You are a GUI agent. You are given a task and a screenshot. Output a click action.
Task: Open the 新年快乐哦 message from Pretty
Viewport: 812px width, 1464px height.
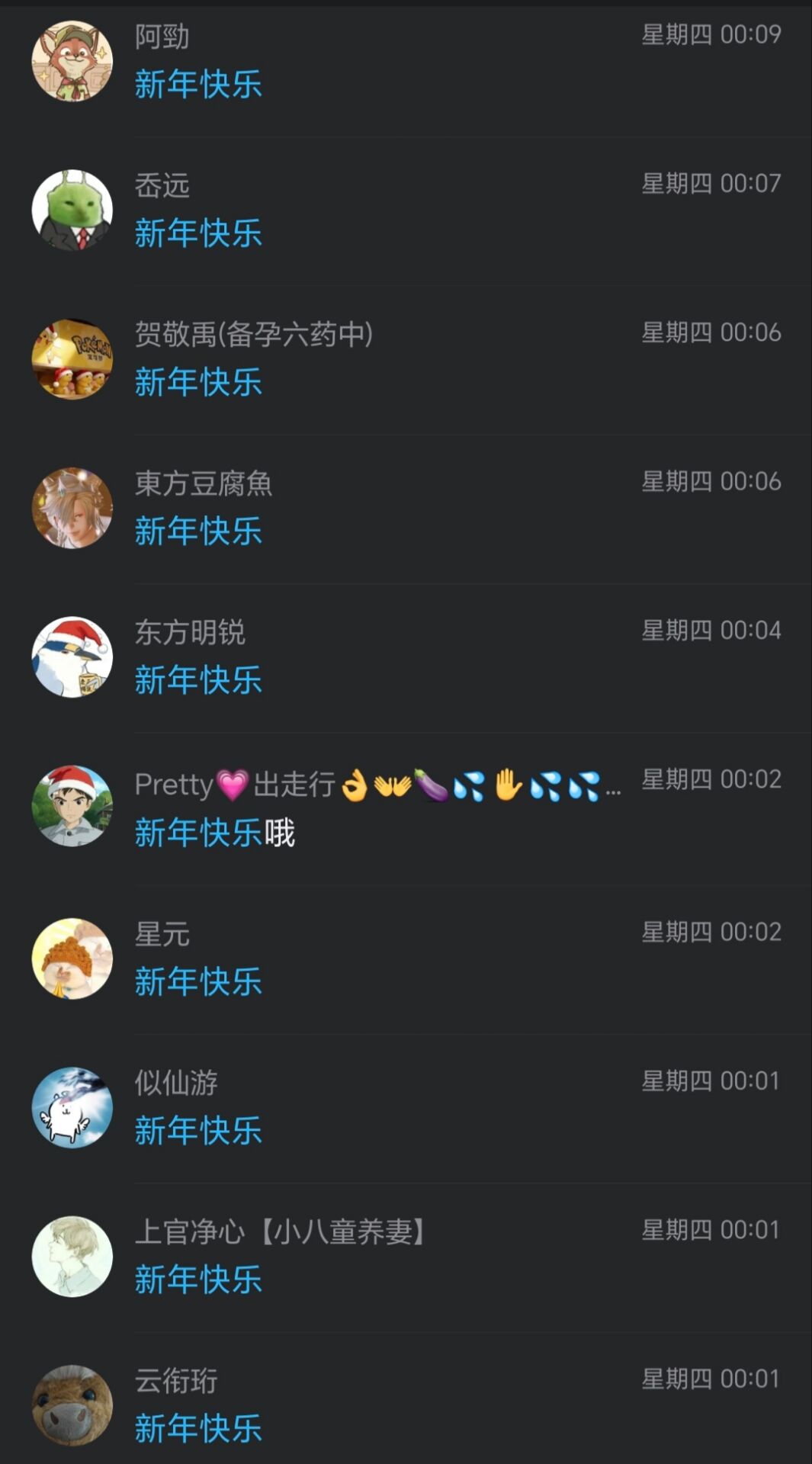point(406,807)
